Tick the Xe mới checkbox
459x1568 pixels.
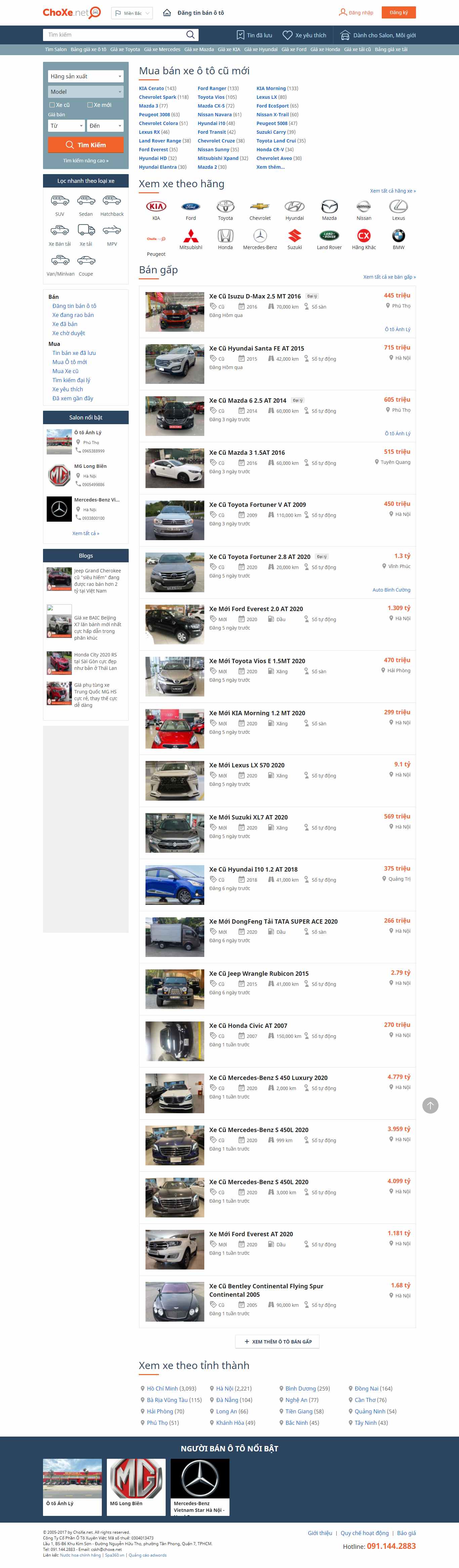click(x=90, y=105)
